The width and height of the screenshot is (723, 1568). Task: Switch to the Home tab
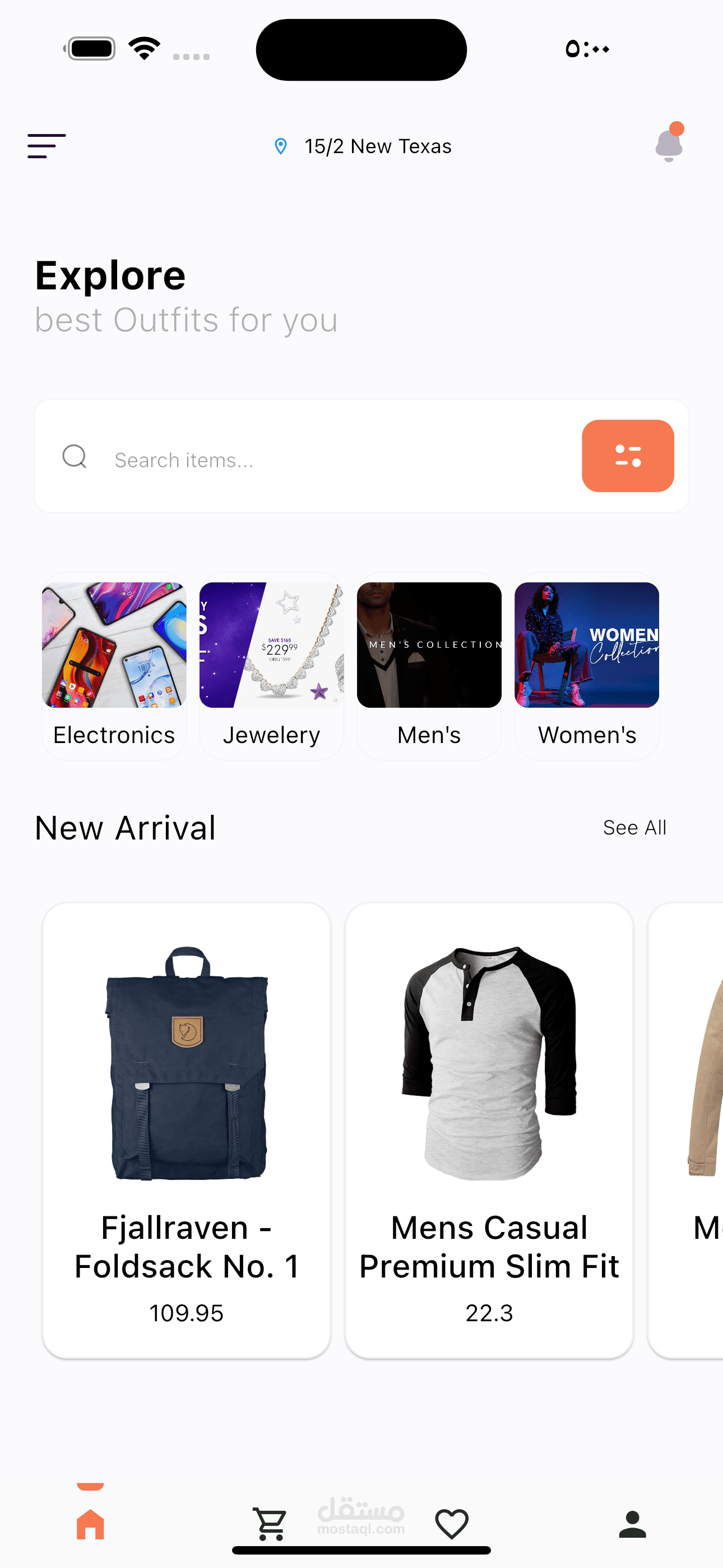point(91,1524)
